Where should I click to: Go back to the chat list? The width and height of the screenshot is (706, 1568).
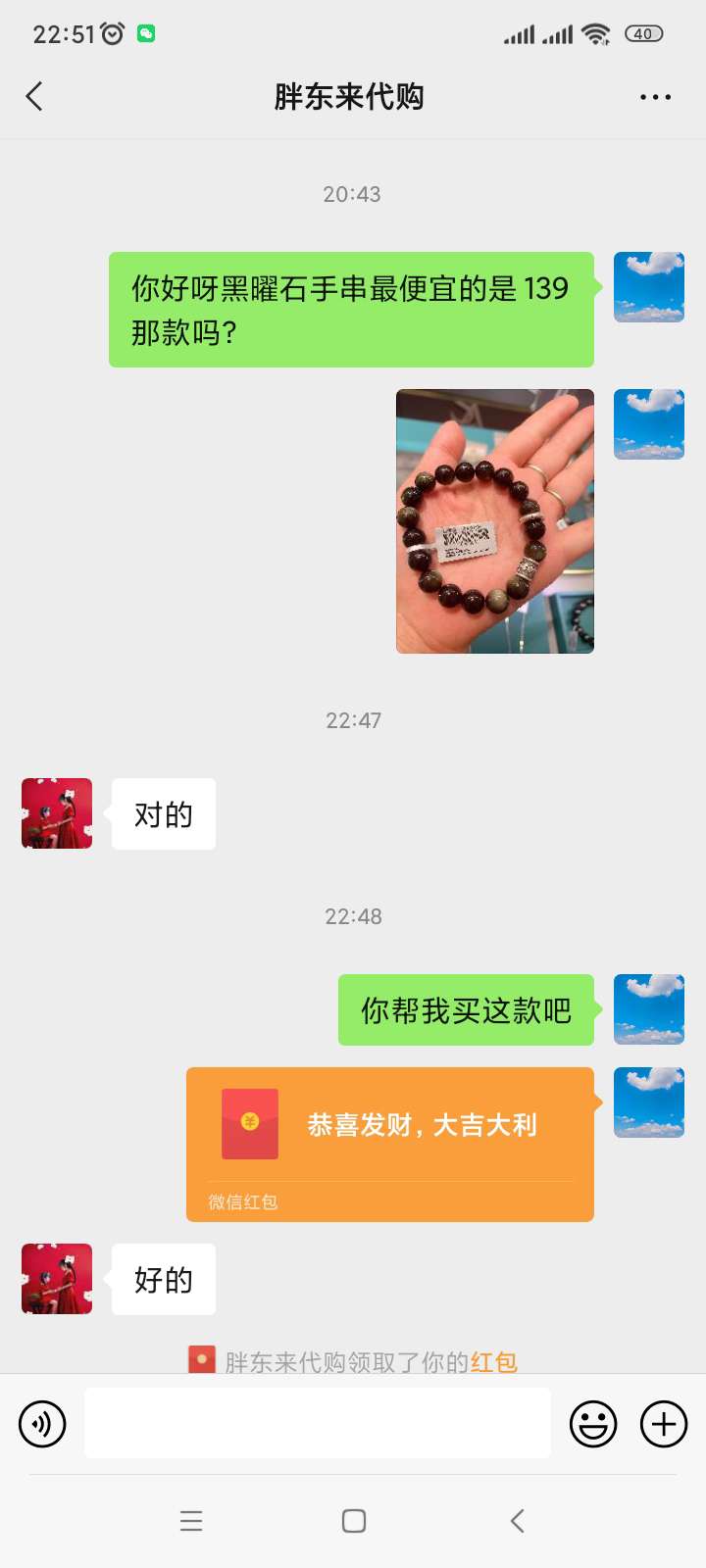pyautogui.click(x=35, y=97)
